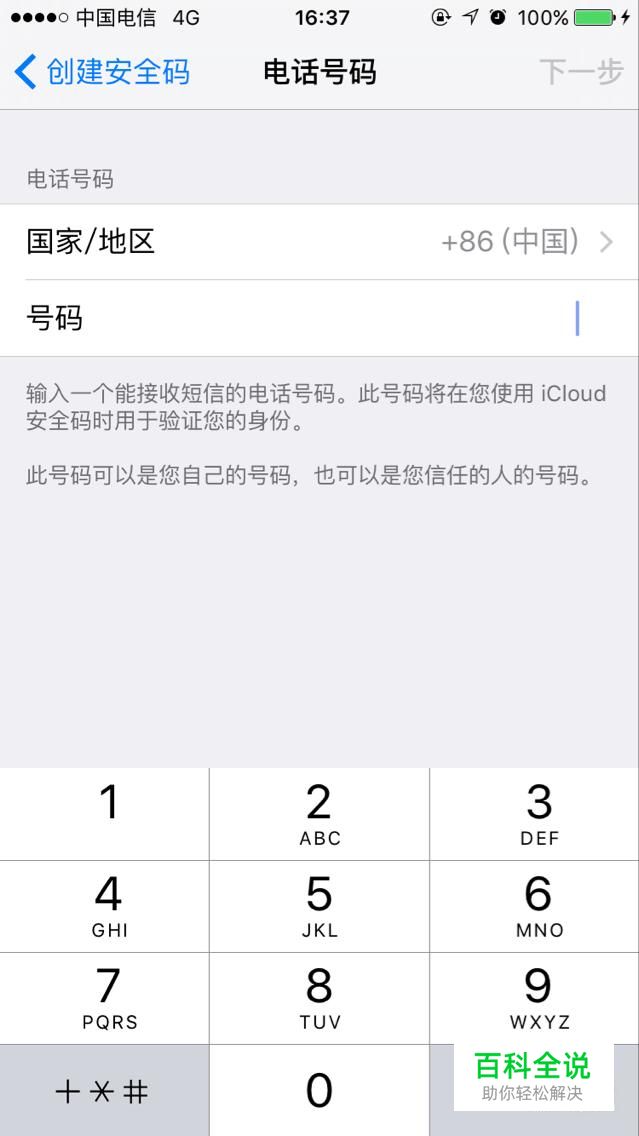Open the 国家/地区 country selector

click(x=320, y=242)
